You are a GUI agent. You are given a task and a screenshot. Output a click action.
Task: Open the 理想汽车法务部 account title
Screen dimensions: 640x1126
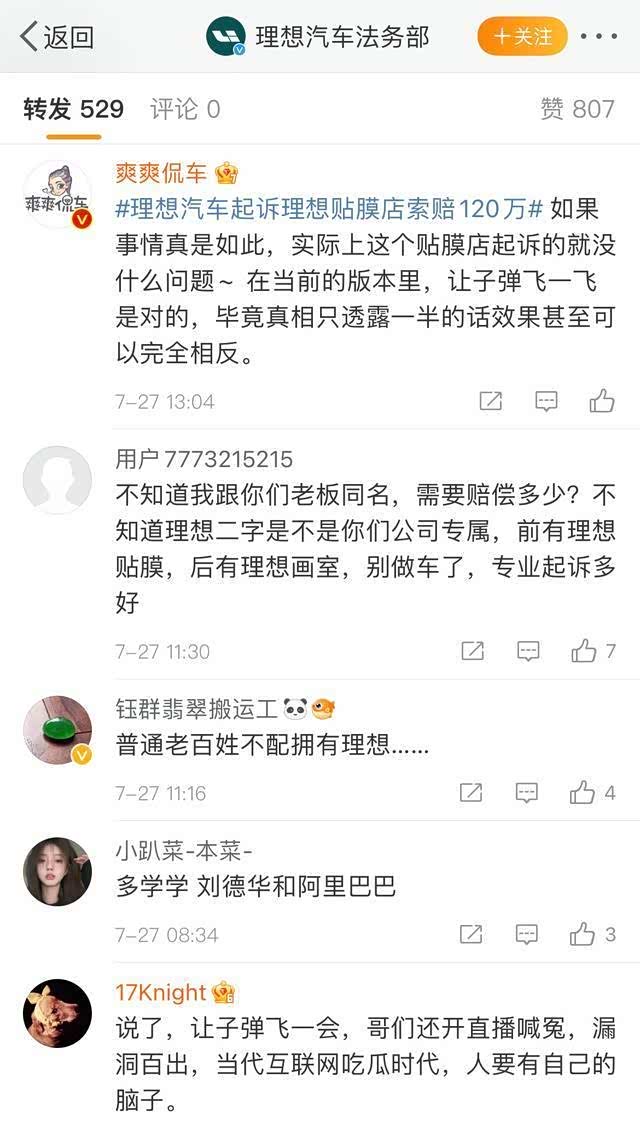(342, 37)
